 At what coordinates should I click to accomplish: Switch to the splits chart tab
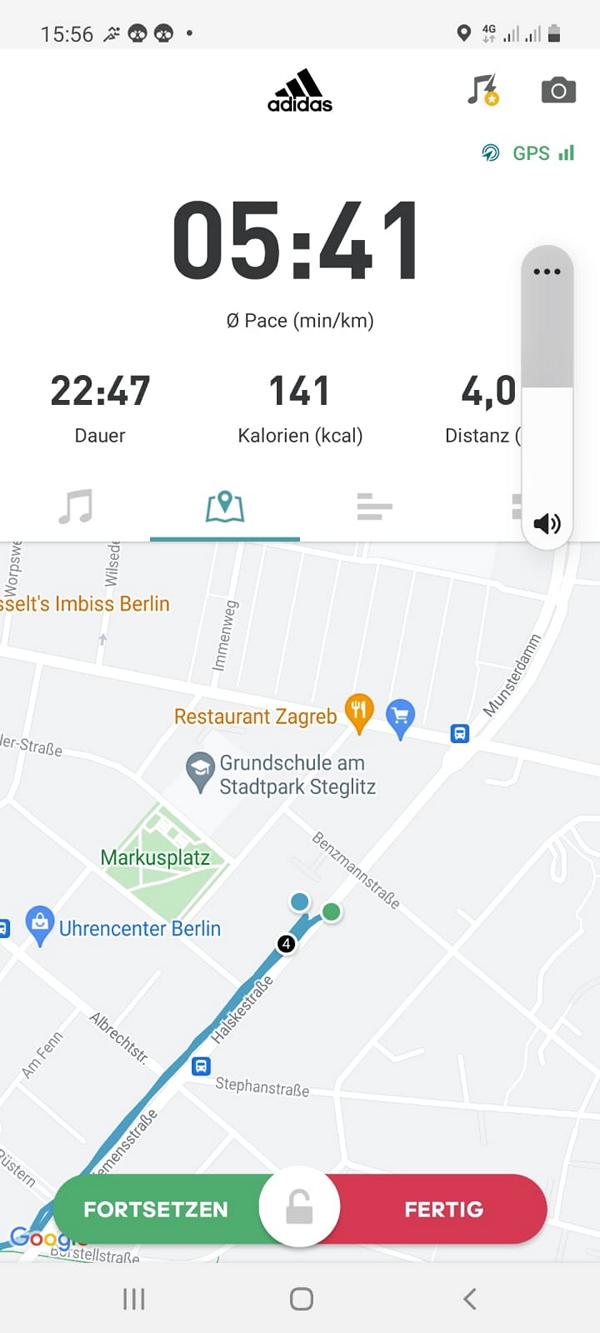tap(374, 507)
